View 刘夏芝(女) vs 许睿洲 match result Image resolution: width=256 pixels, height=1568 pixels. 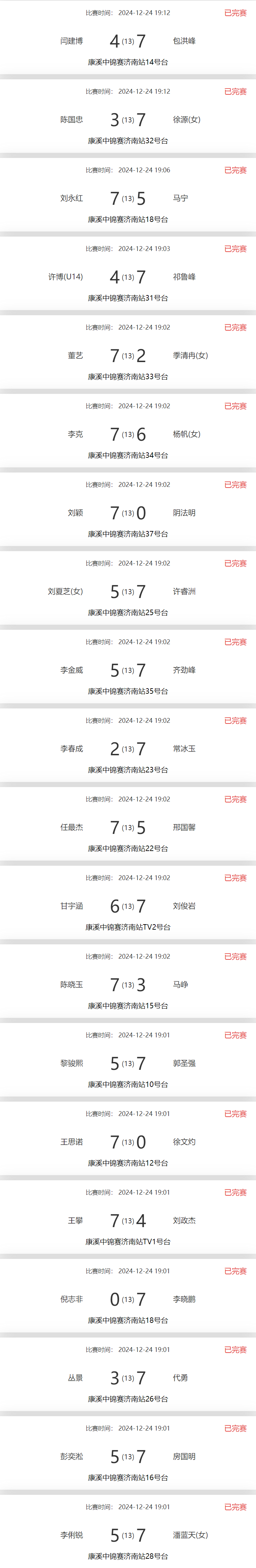click(x=128, y=592)
